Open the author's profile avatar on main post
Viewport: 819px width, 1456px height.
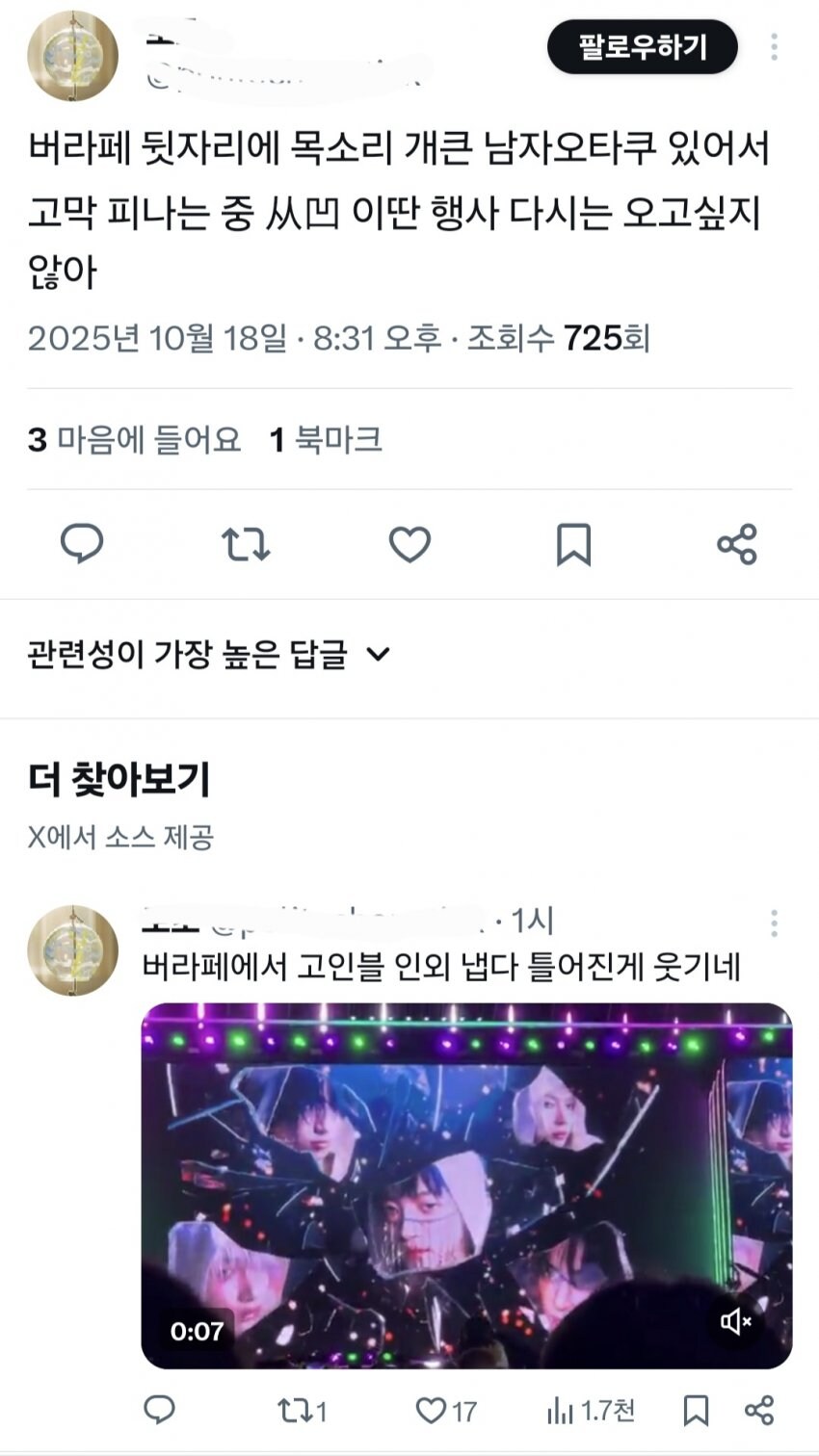pyautogui.click(x=72, y=56)
